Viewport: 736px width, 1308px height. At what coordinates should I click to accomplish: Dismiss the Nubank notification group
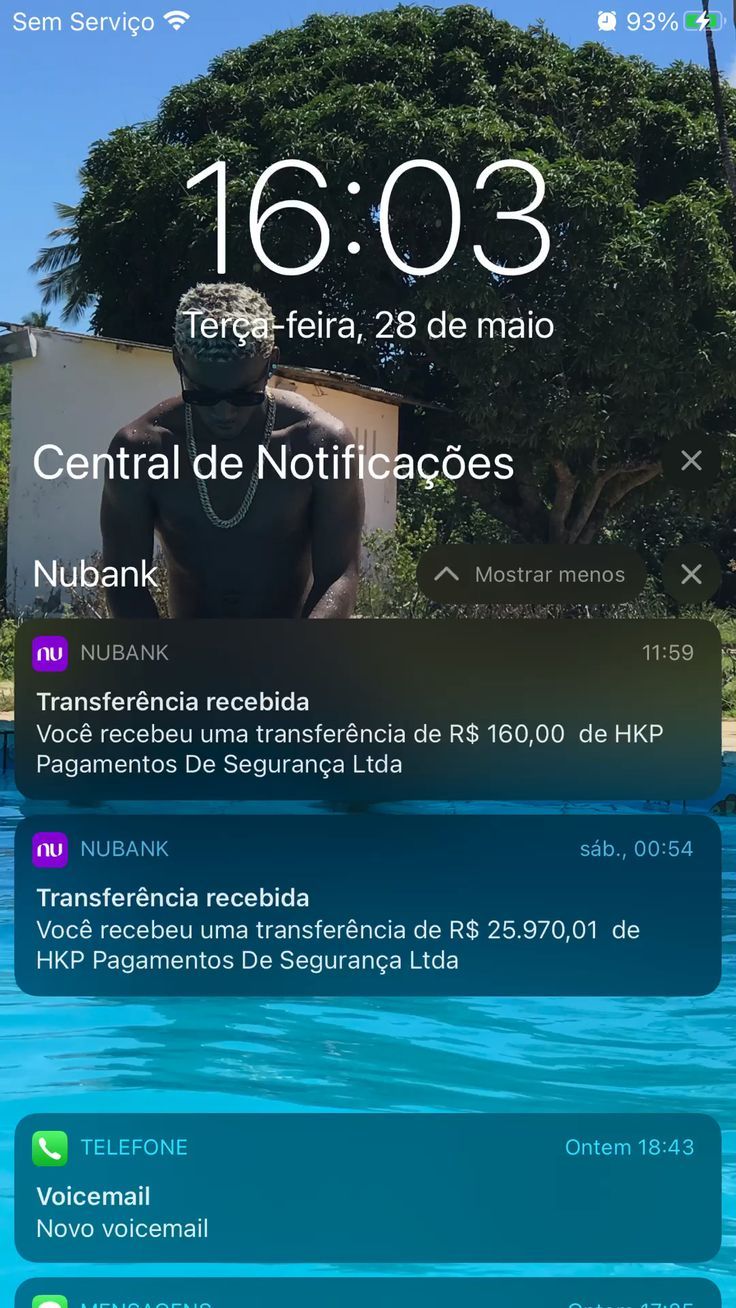(691, 574)
